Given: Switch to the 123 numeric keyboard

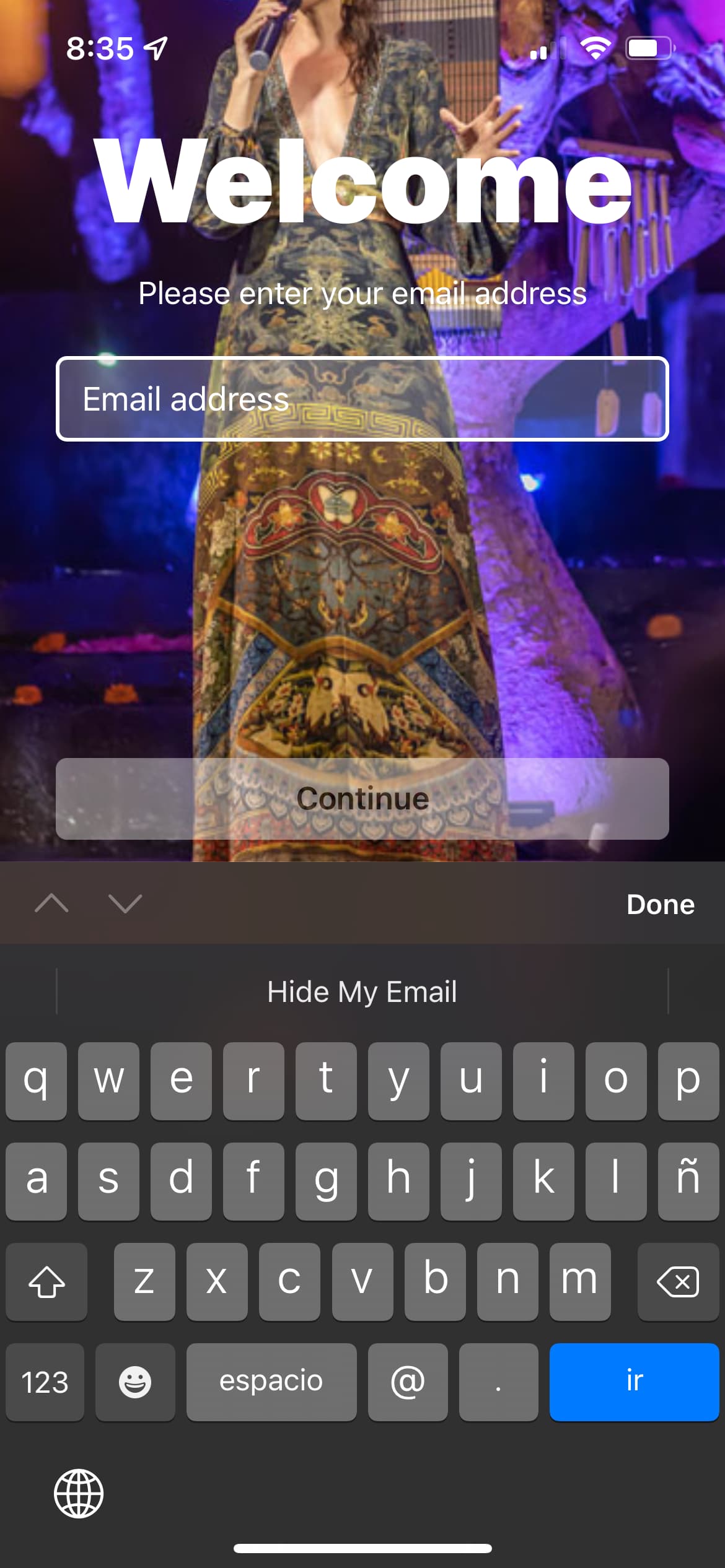Looking at the screenshot, I should 45,1382.
